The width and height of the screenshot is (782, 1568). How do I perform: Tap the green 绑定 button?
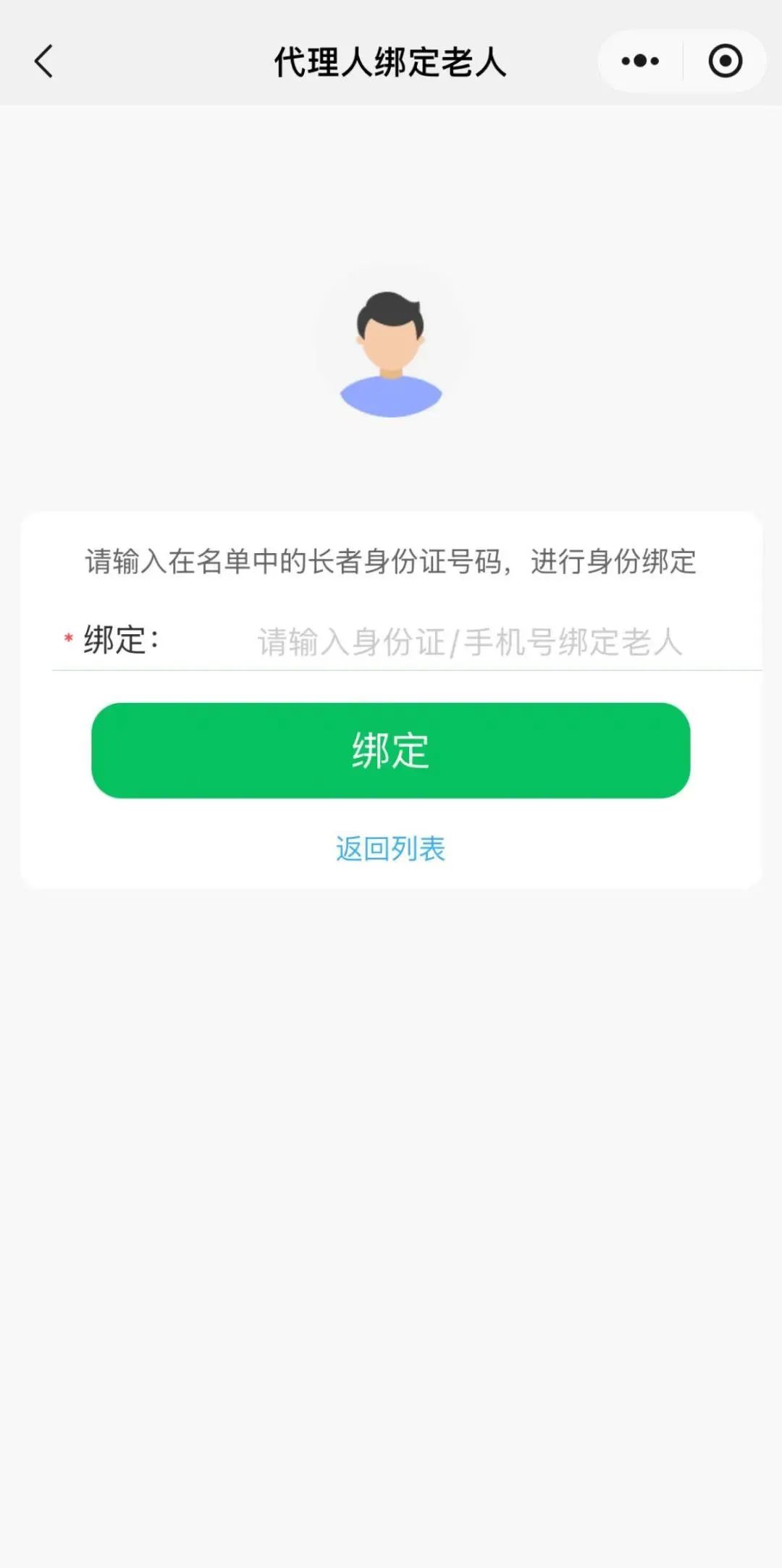pos(390,751)
